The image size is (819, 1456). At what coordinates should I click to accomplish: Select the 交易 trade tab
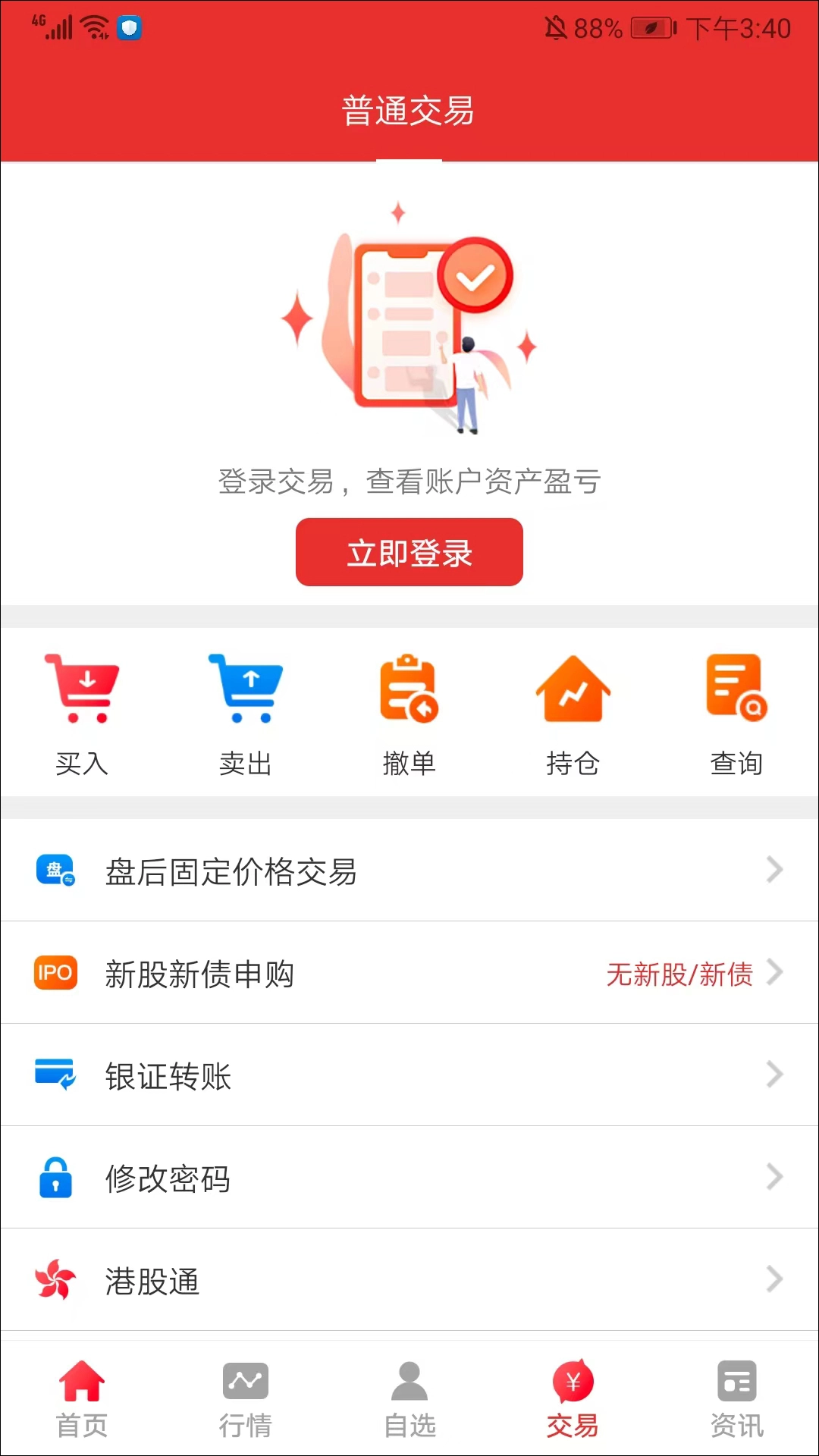coord(573,1399)
